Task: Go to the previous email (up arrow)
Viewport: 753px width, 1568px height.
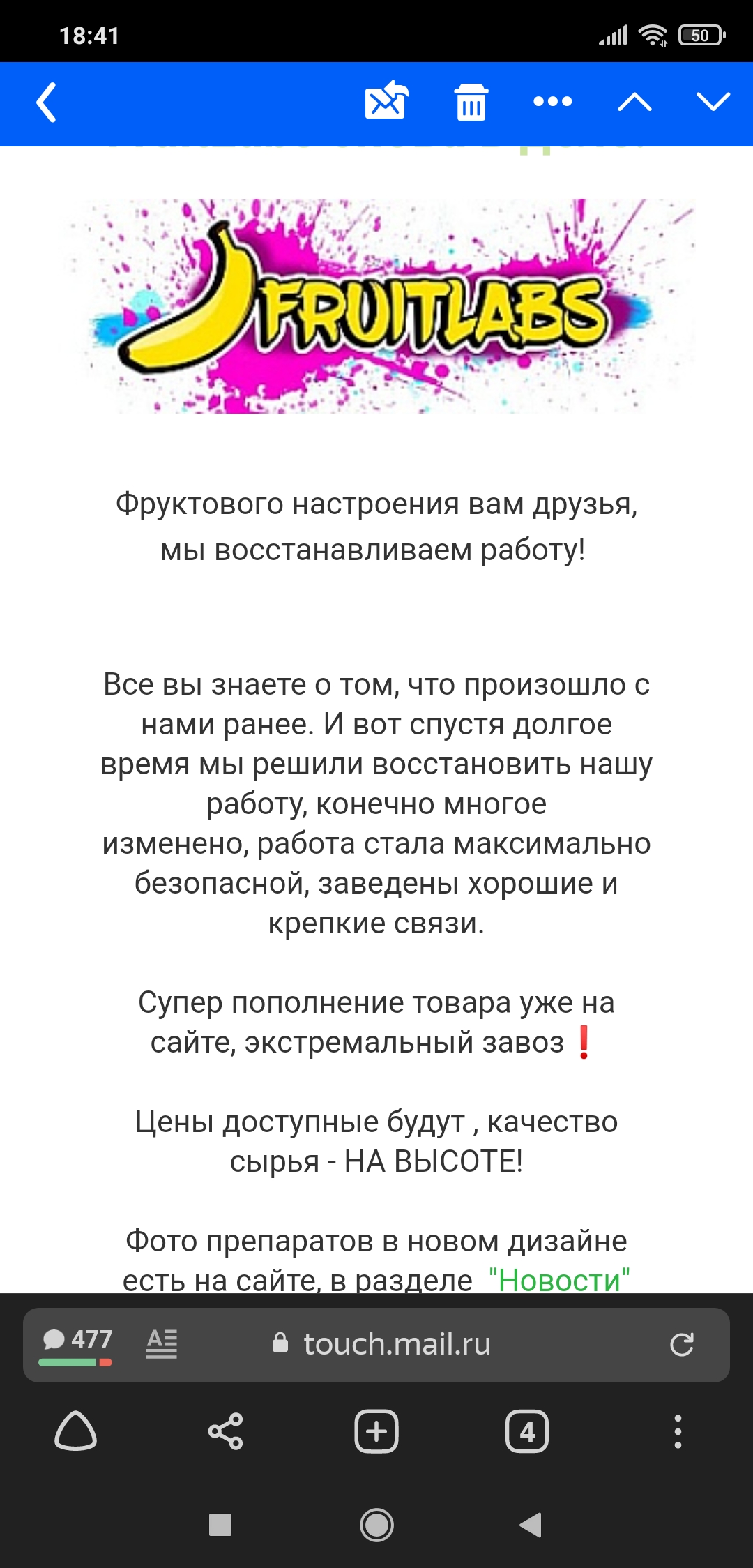Action: [x=634, y=103]
